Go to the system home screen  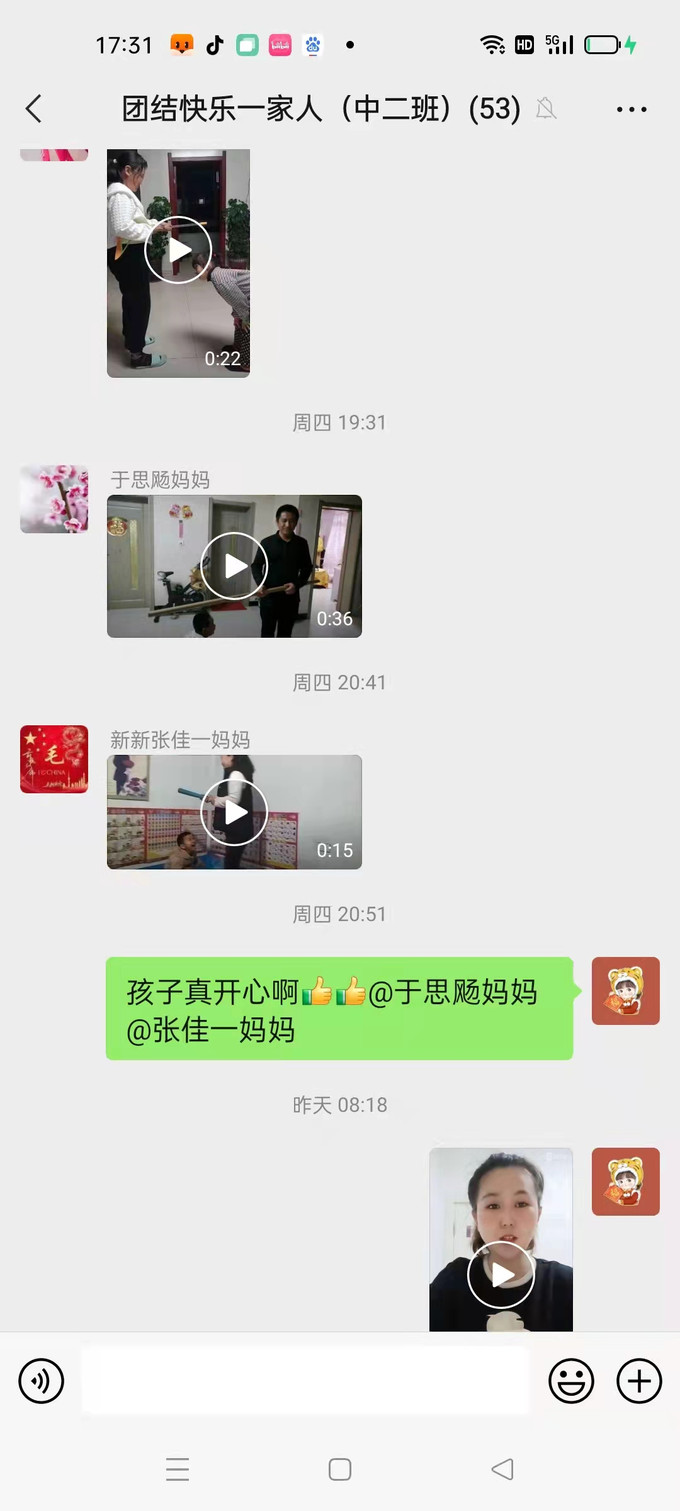pos(340,1469)
